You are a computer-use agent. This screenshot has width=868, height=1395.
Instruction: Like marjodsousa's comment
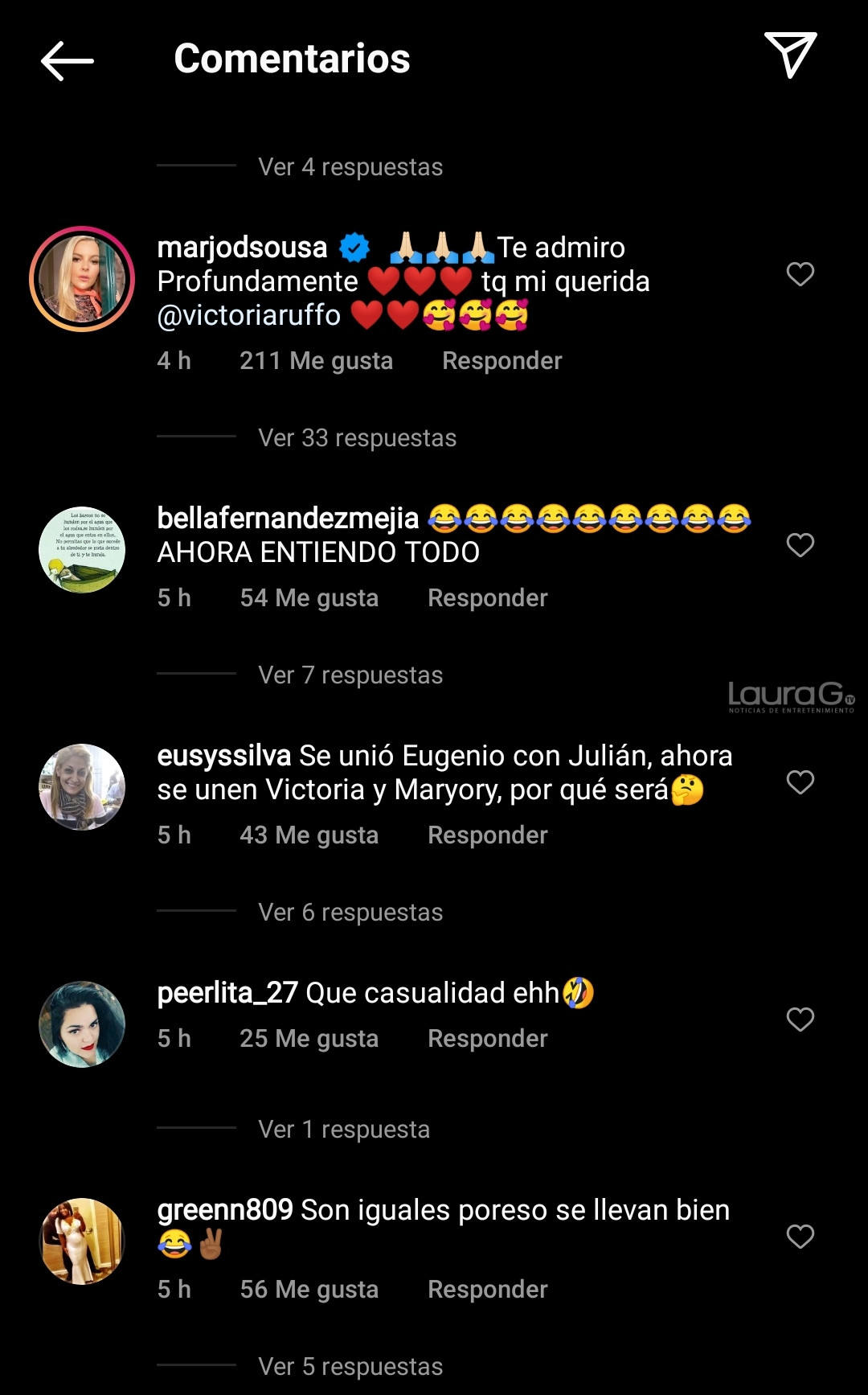click(x=800, y=274)
